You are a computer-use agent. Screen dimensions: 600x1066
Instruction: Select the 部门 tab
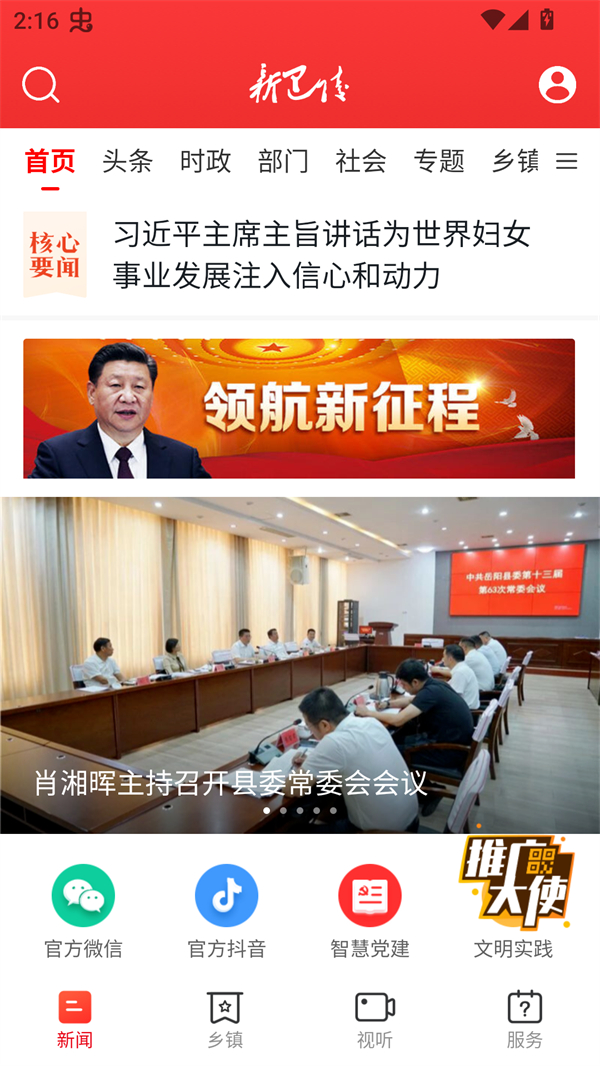tap(283, 161)
